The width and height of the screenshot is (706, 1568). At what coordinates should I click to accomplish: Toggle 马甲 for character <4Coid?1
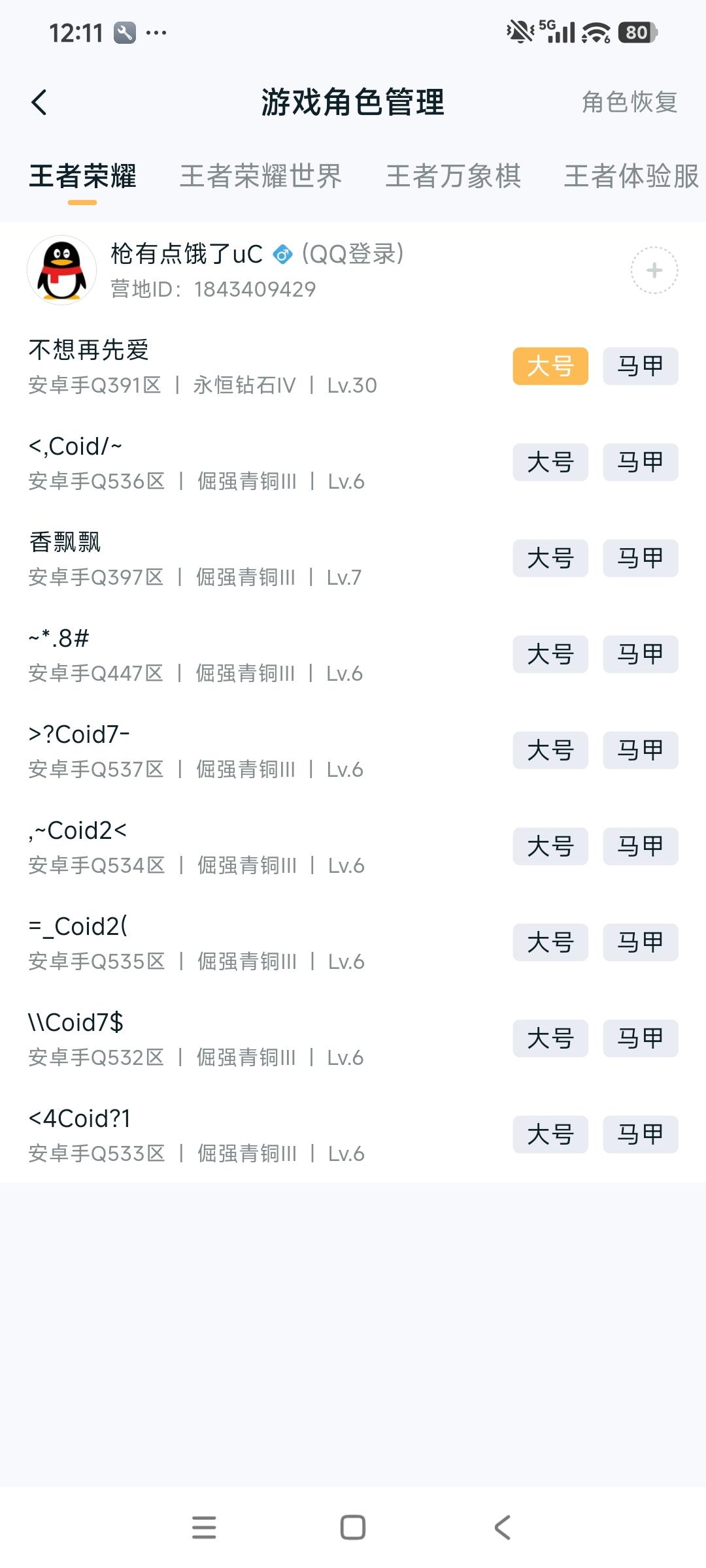[639, 1135]
